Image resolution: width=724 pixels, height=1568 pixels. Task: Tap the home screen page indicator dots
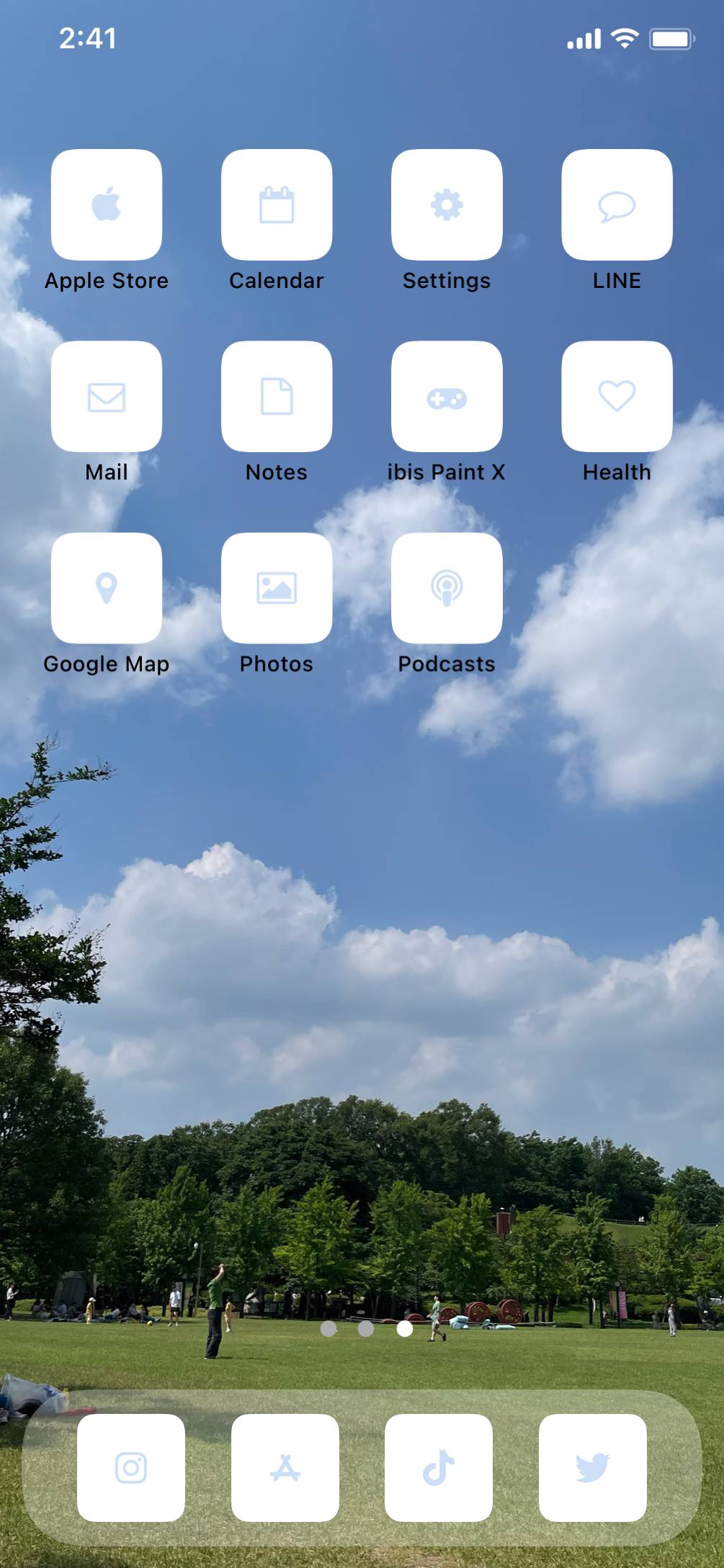pos(367,1328)
